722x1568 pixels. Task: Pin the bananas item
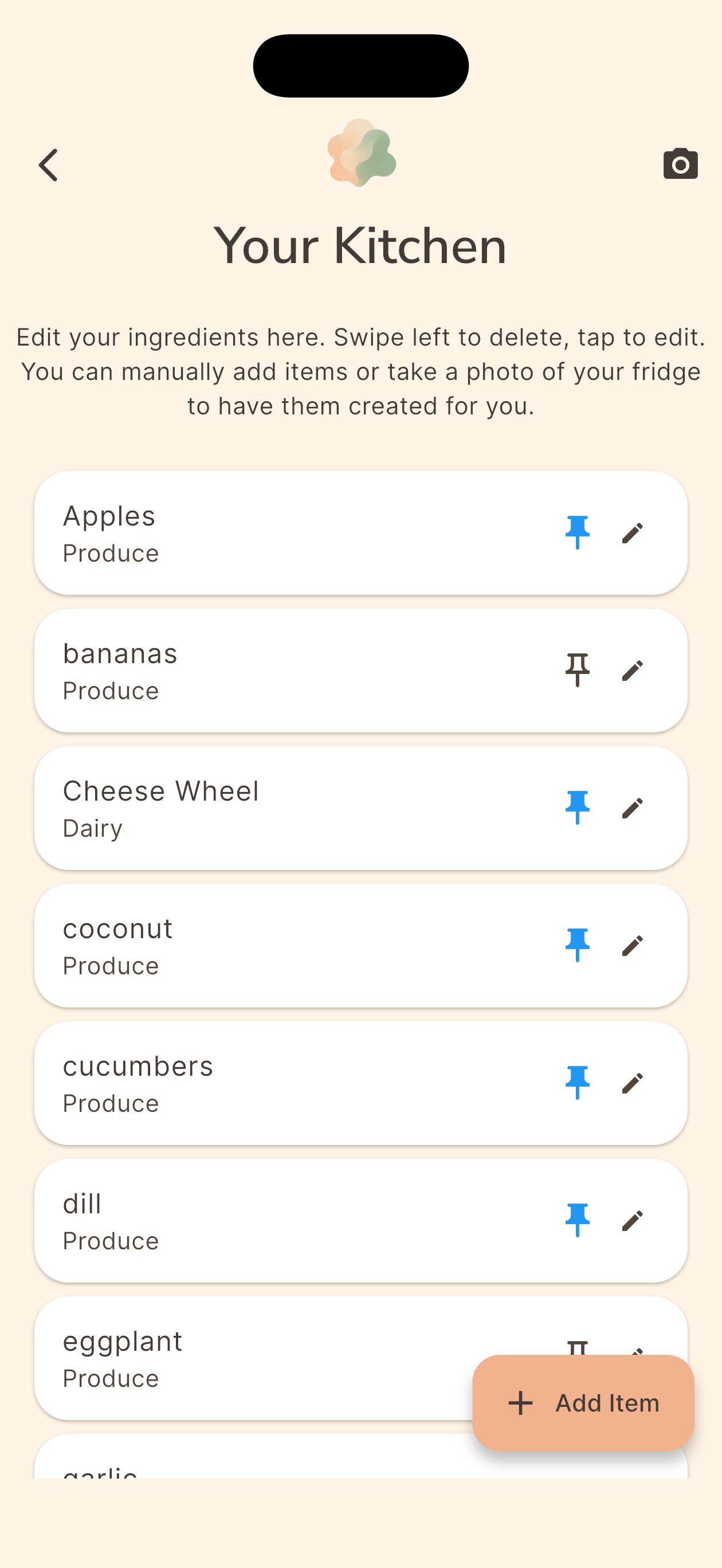pyautogui.click(x=577, y=669)
